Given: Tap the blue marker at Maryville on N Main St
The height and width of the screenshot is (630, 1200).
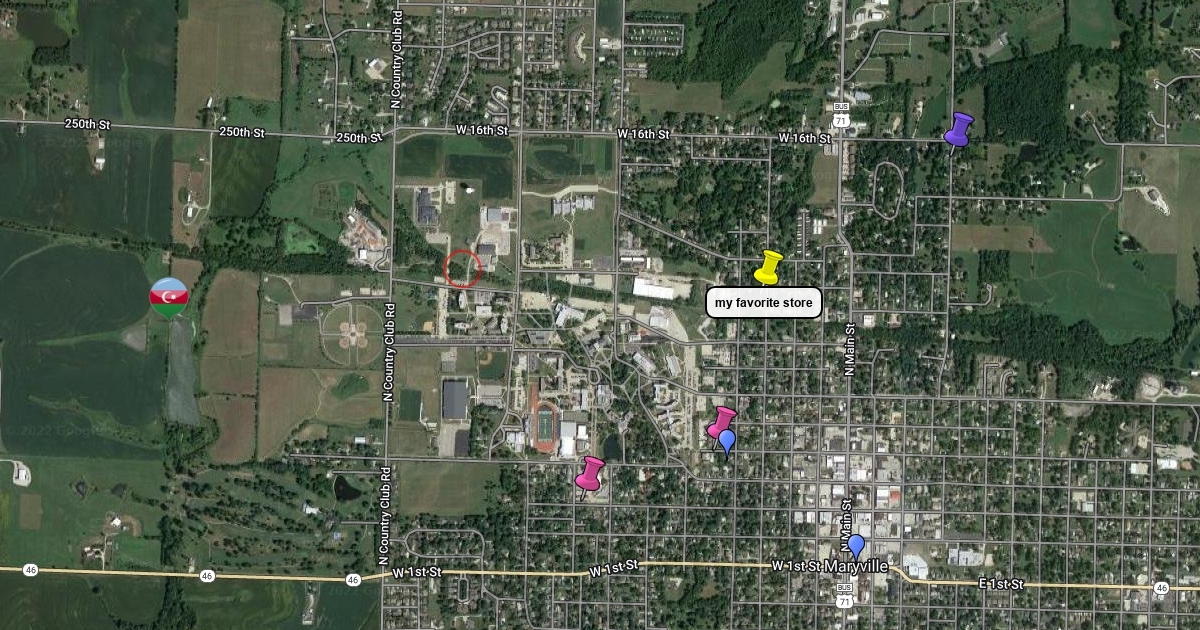Looking at the screenshot, I should click(x=856, y=546).
